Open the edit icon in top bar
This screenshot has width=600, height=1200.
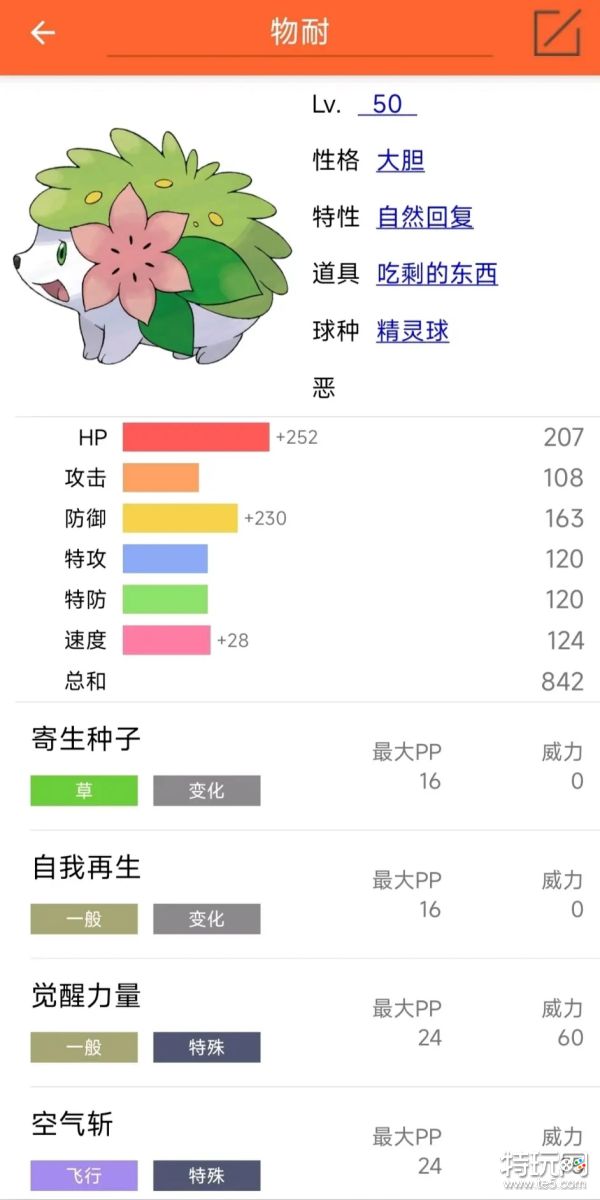pos(556,33)
